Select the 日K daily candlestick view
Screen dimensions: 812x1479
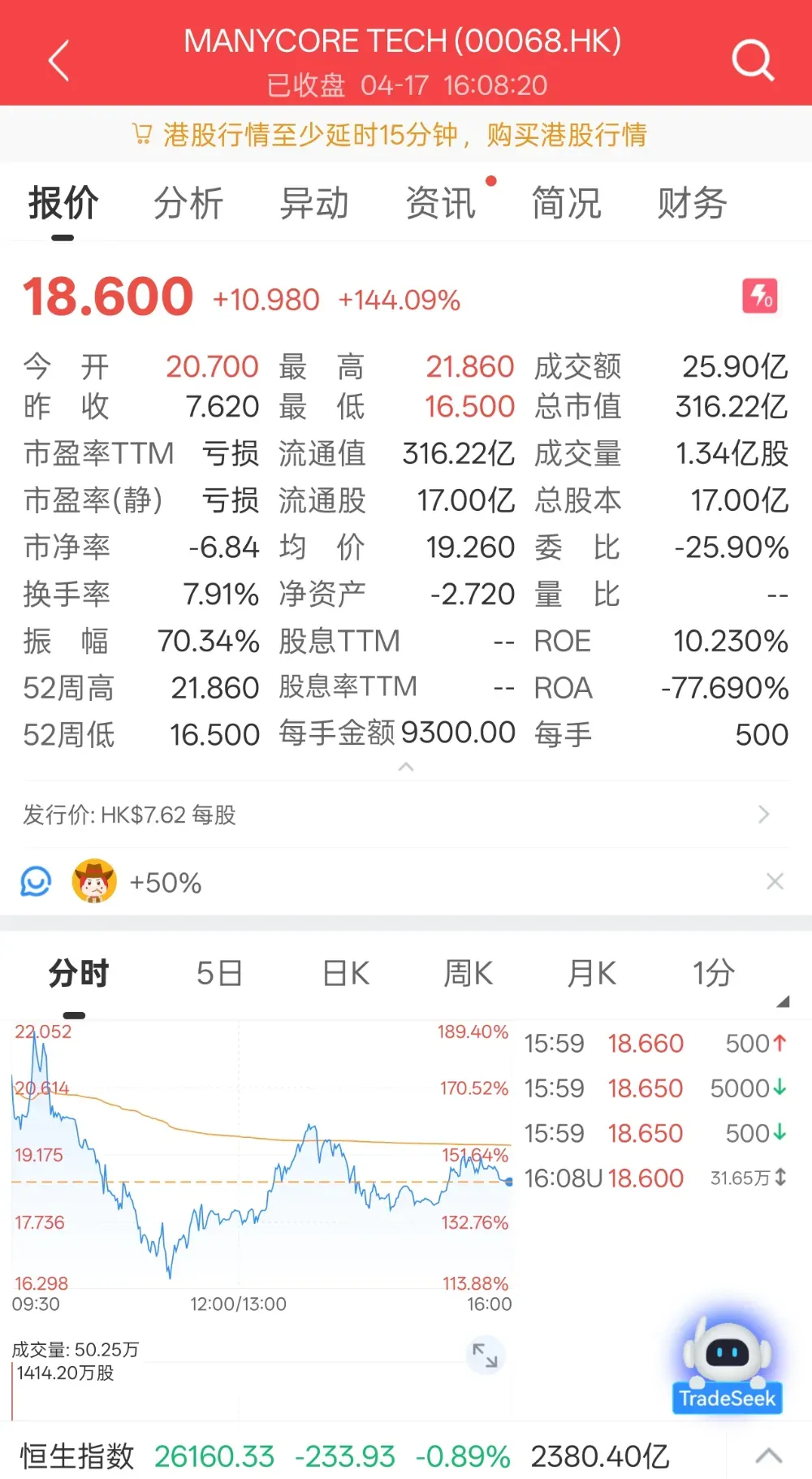point(344,972)
